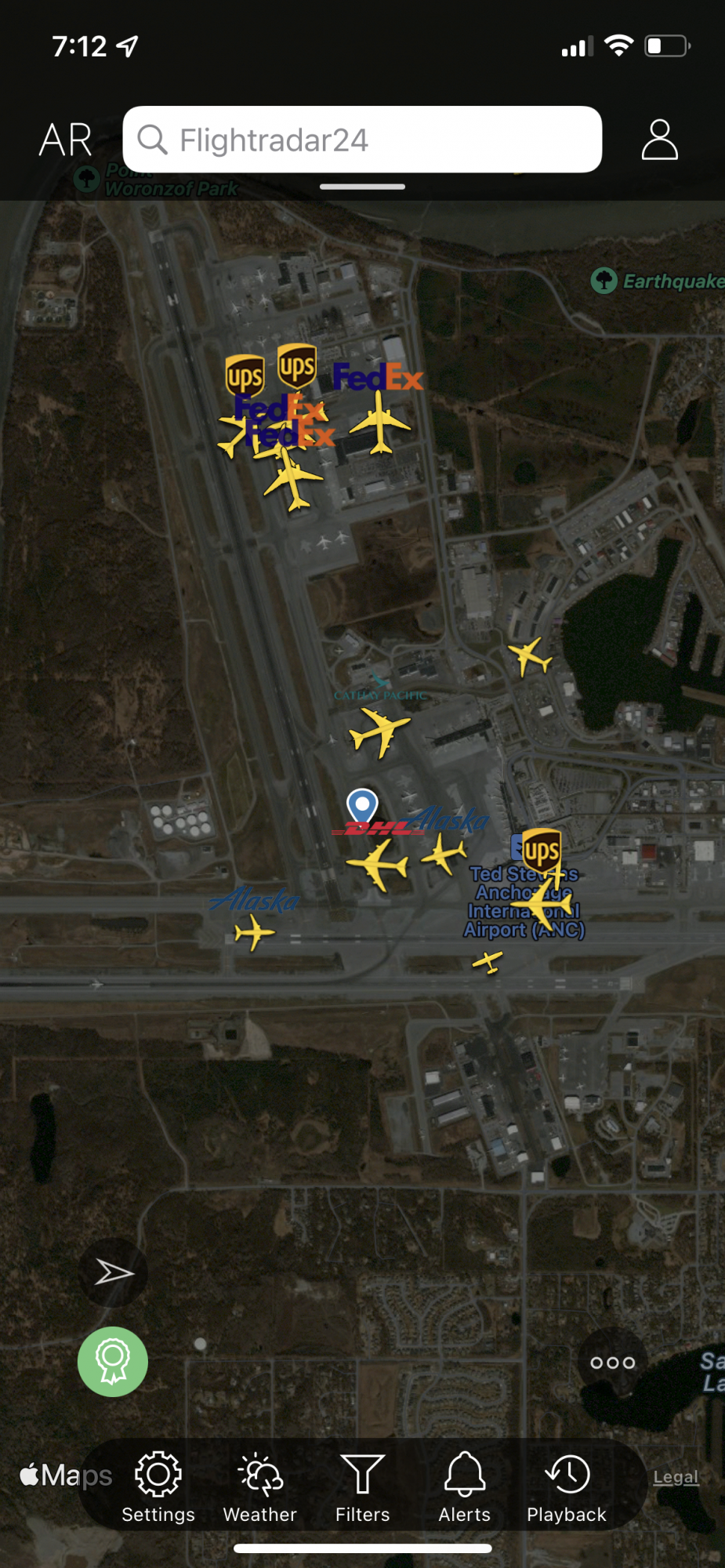Tap the blue location pin marker
The height and width of the screenshot is (1568, 725).
362,806
